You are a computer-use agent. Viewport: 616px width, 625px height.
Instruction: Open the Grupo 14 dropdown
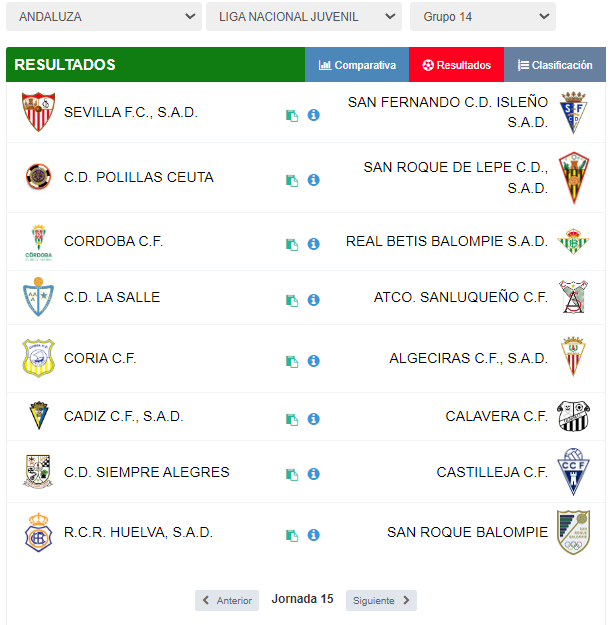(x=482, y=17)
